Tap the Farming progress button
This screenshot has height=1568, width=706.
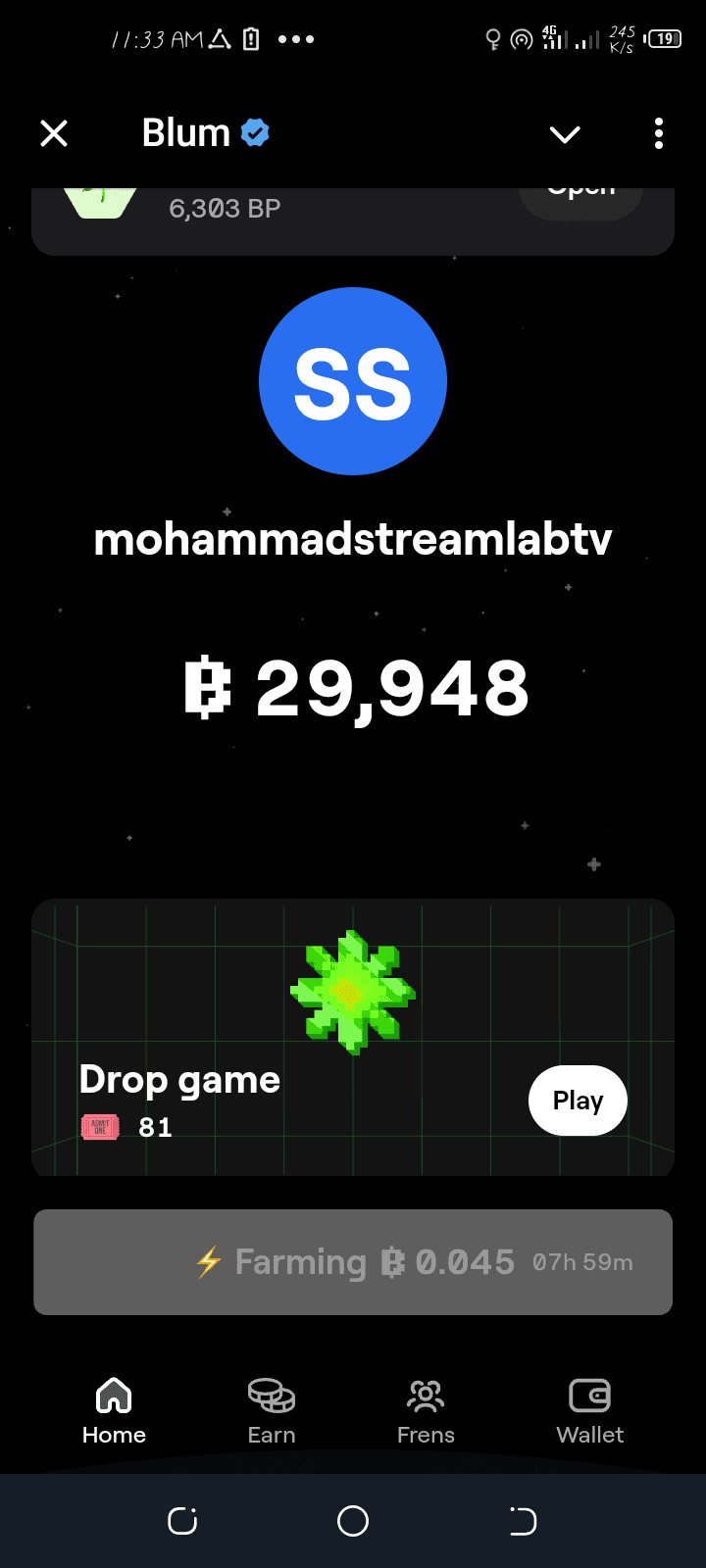coord(353,1262)
